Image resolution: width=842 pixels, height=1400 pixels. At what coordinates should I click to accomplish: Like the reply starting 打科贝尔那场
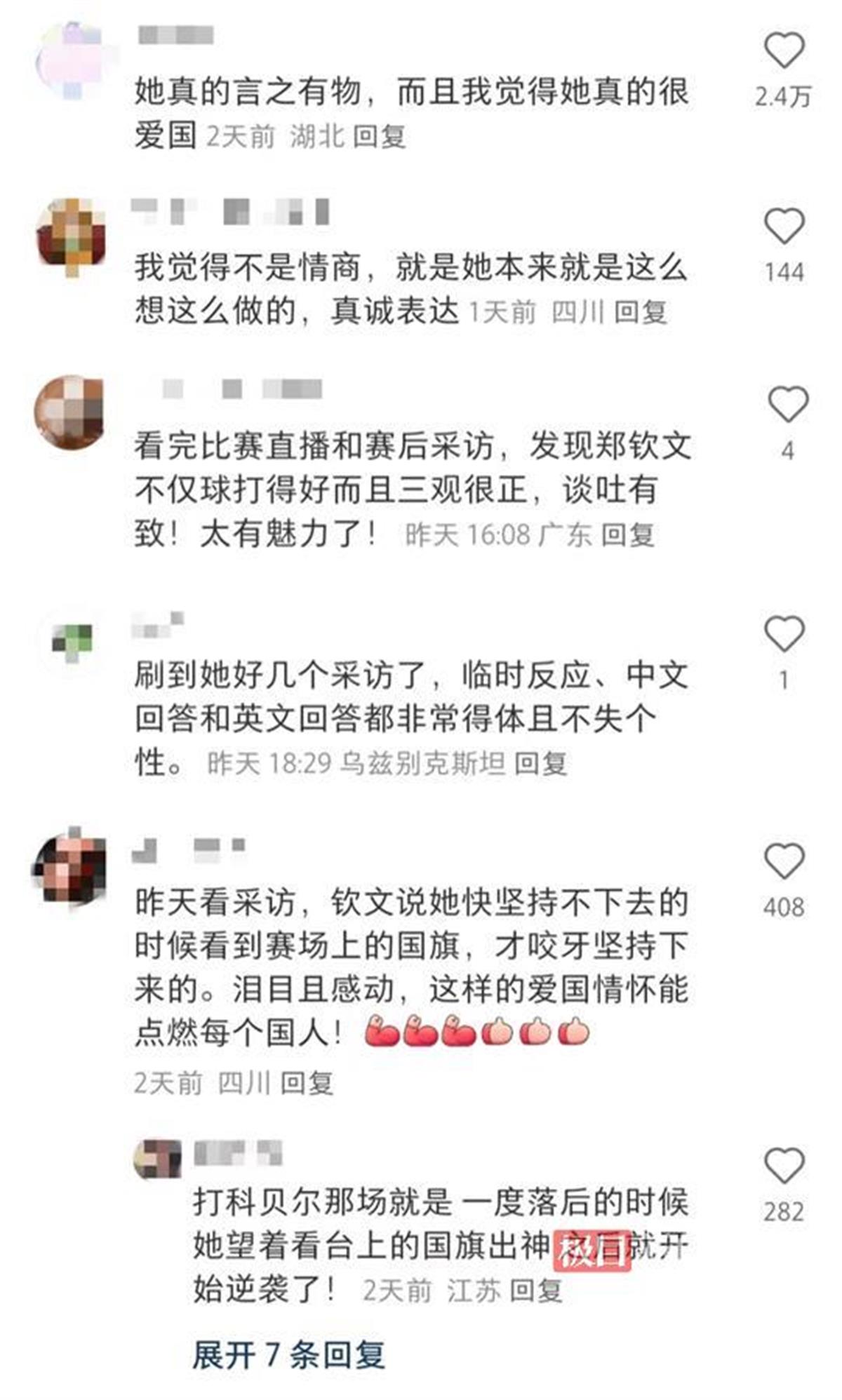point(783,1166)
